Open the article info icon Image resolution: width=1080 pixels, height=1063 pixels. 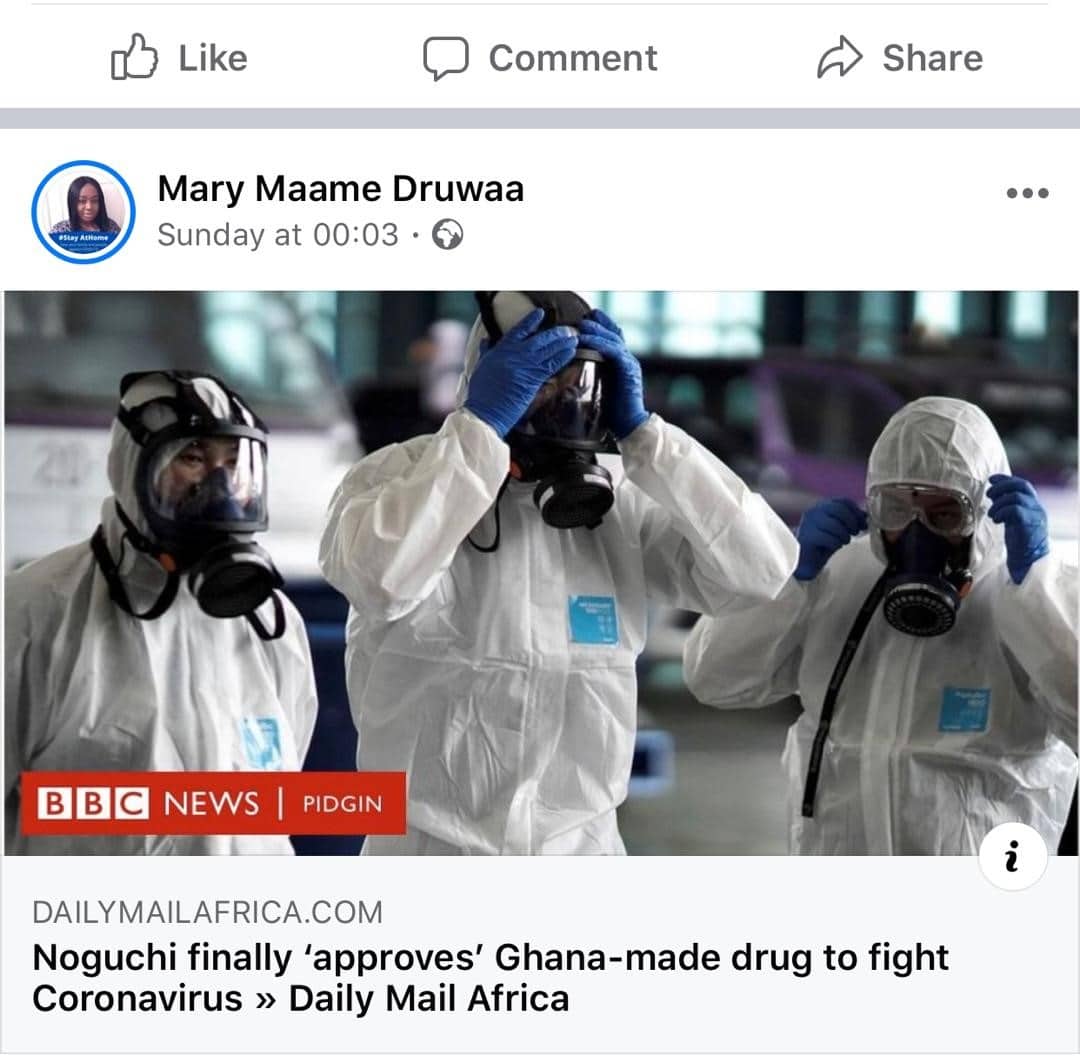point(1012,857)
